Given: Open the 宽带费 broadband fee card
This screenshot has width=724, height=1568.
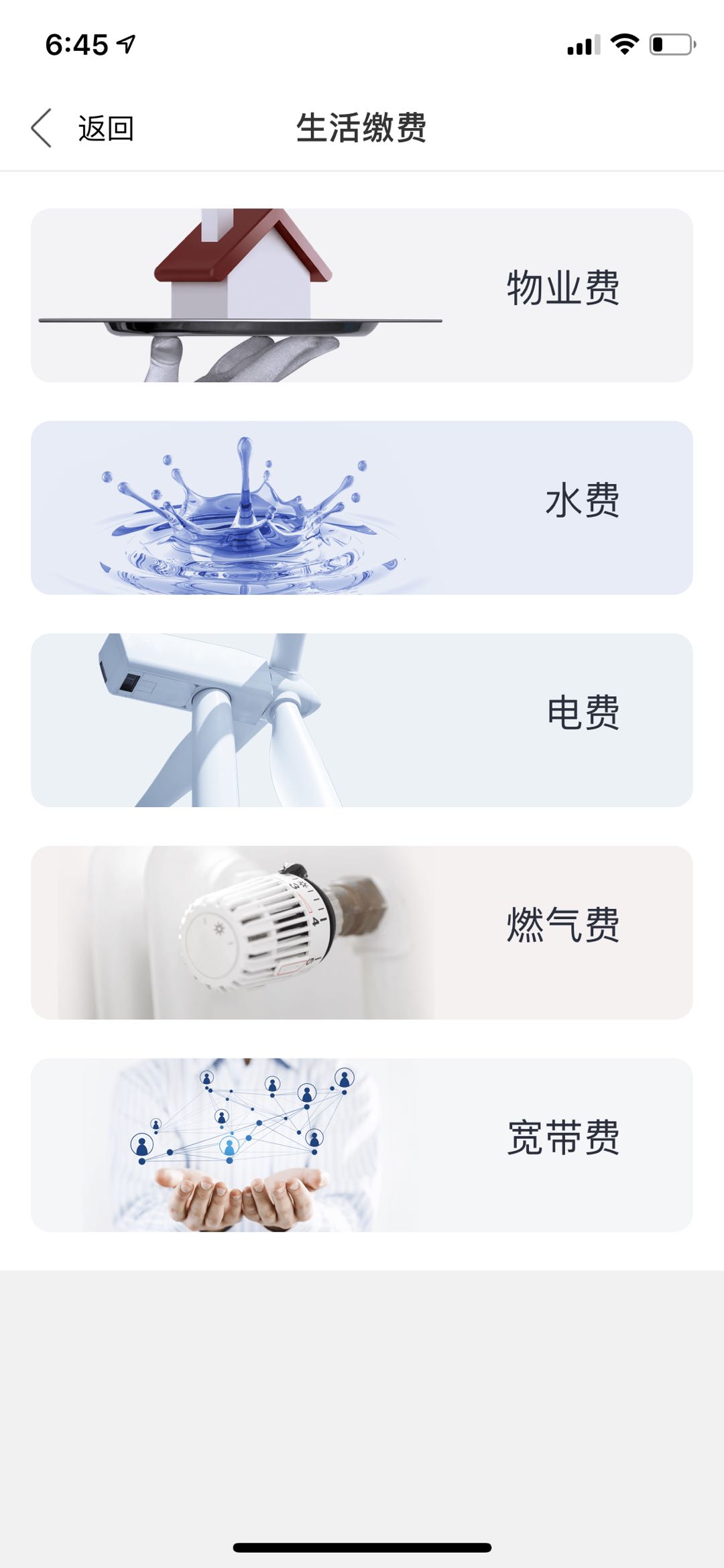Looking at the screenshot, I should [362, 1144].
